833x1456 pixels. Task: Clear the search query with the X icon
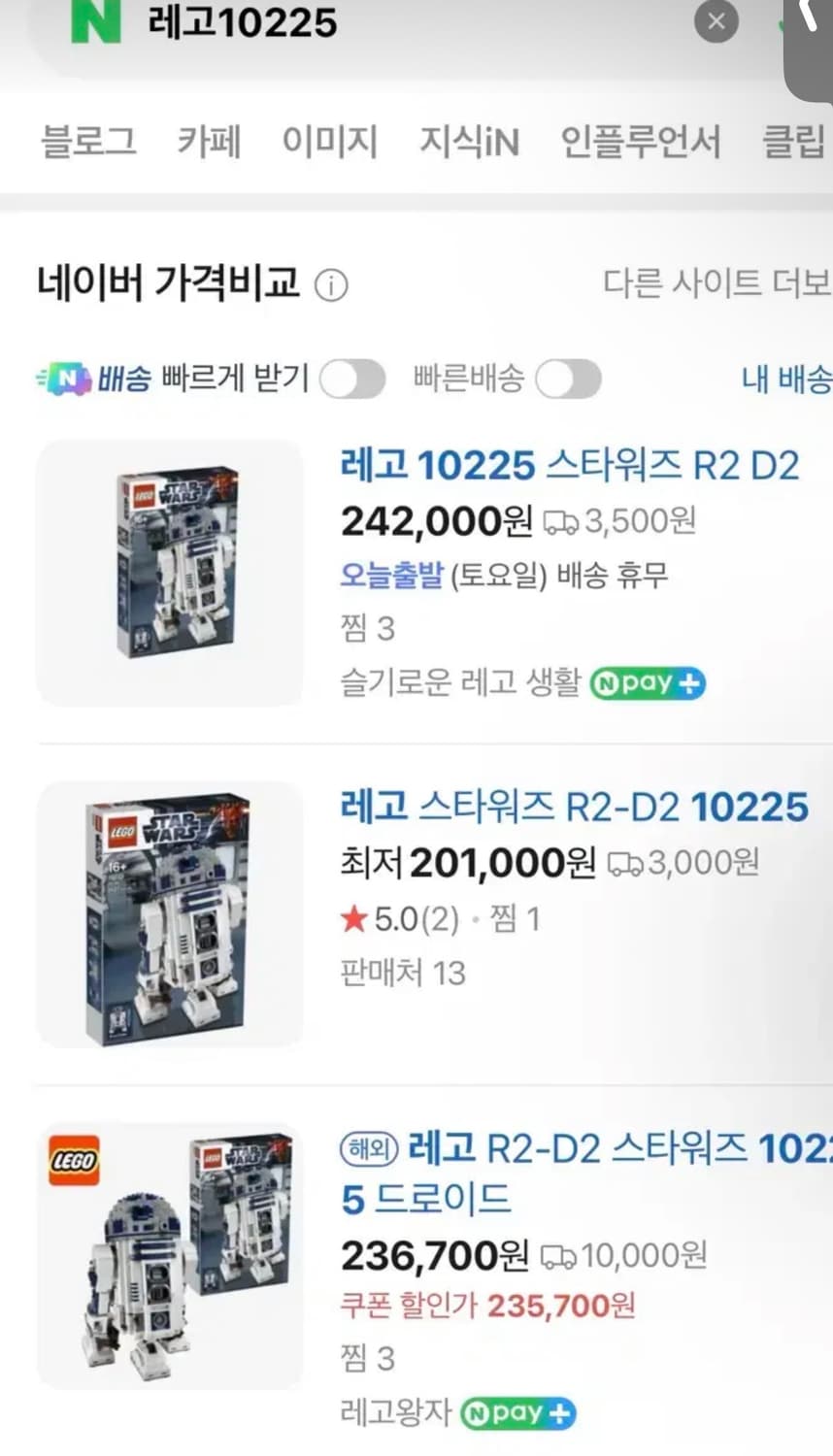716,22
